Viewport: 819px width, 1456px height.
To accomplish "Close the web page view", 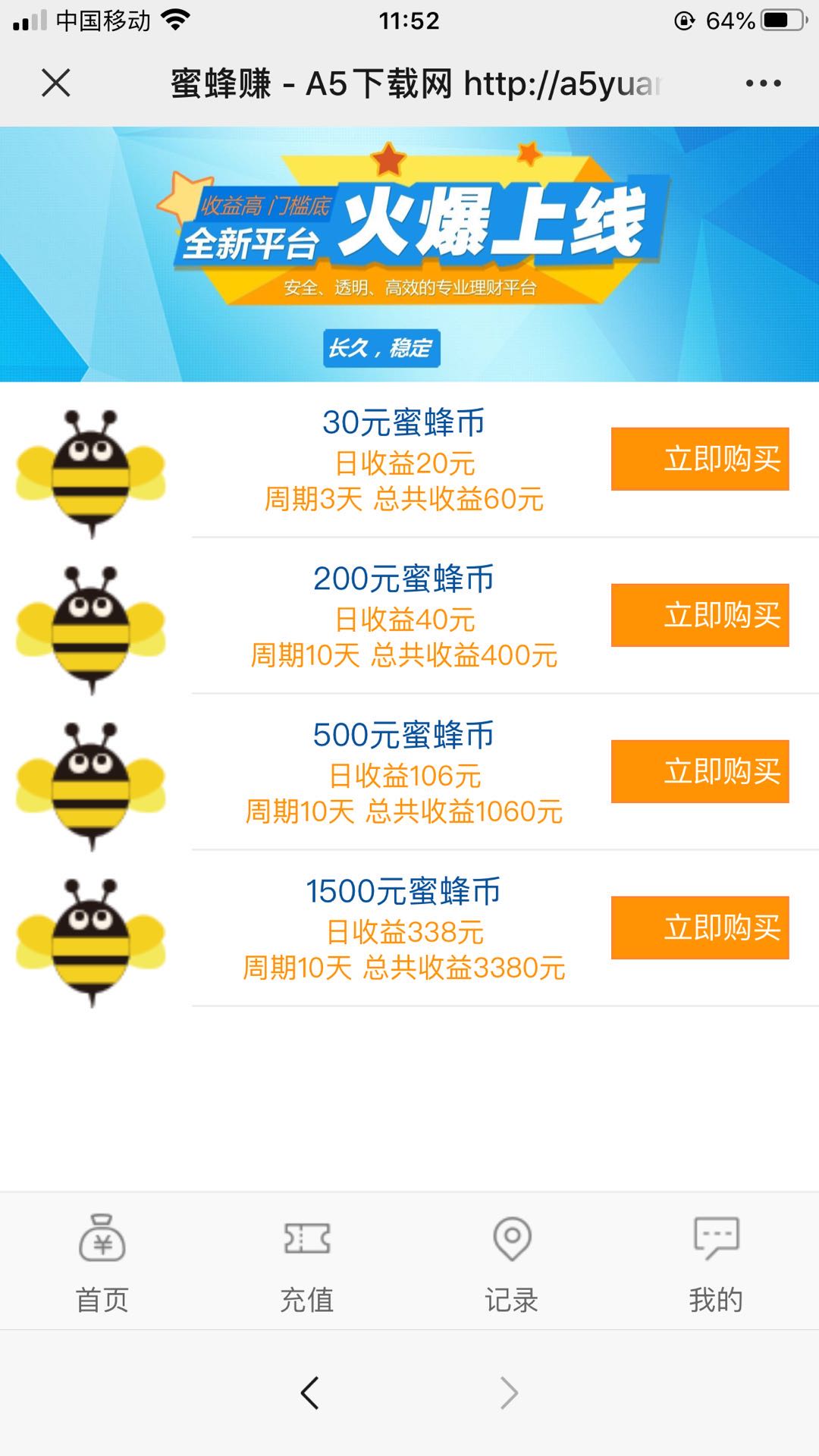I will coord(55,83).
